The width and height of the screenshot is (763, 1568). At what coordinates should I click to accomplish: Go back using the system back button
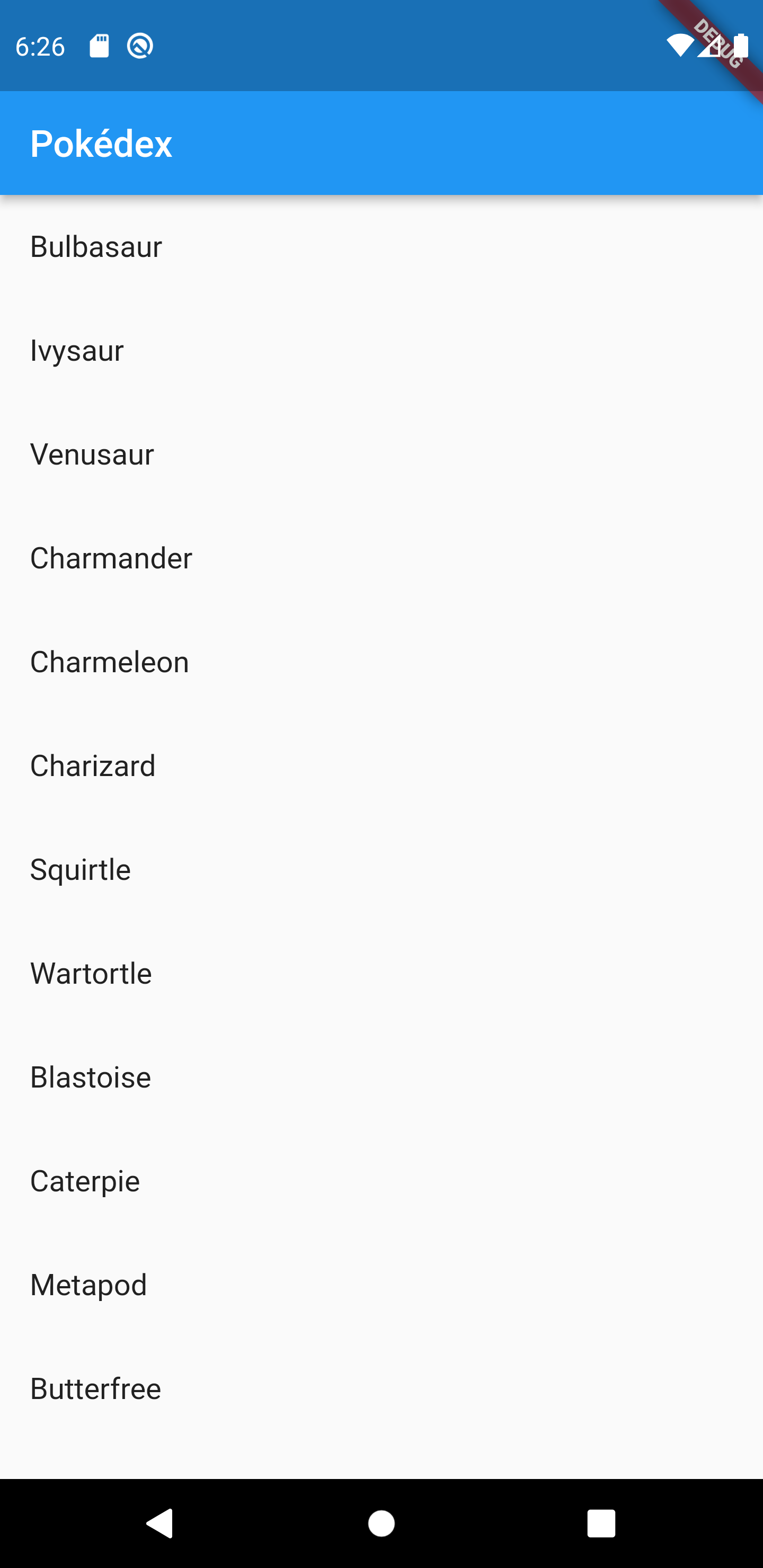160,1524
